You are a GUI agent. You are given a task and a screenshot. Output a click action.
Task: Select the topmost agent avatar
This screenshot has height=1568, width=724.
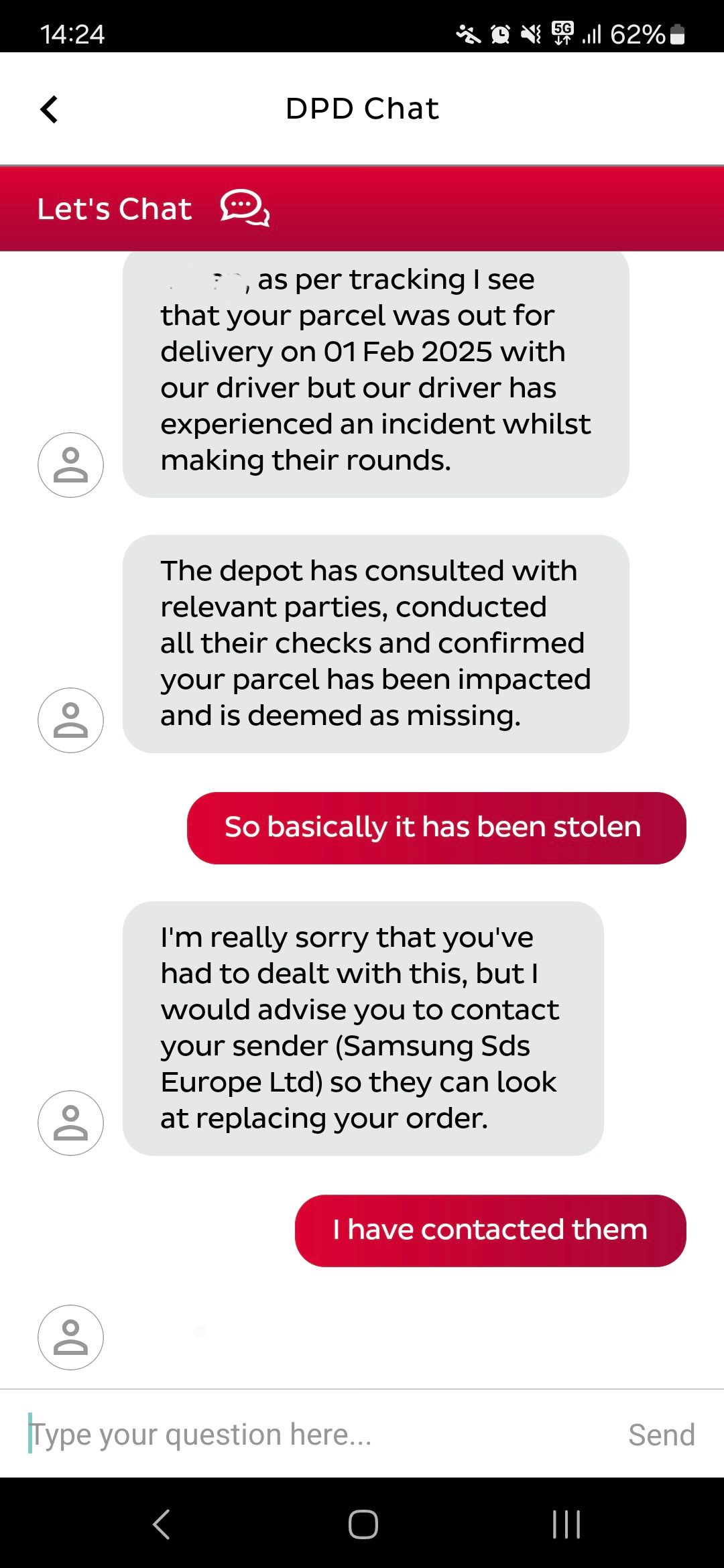pyautogui.click(x=70, y=464)
